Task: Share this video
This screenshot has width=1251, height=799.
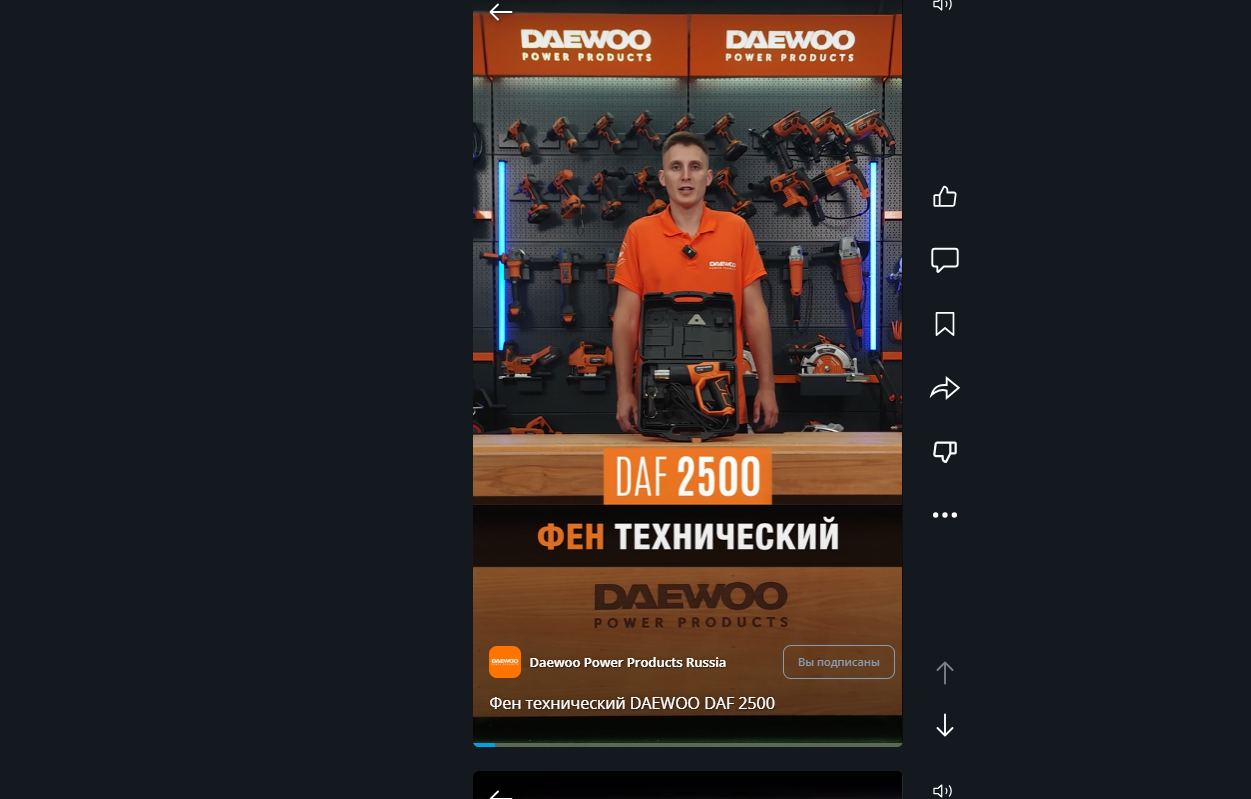Action: click(x=944, y=389)
